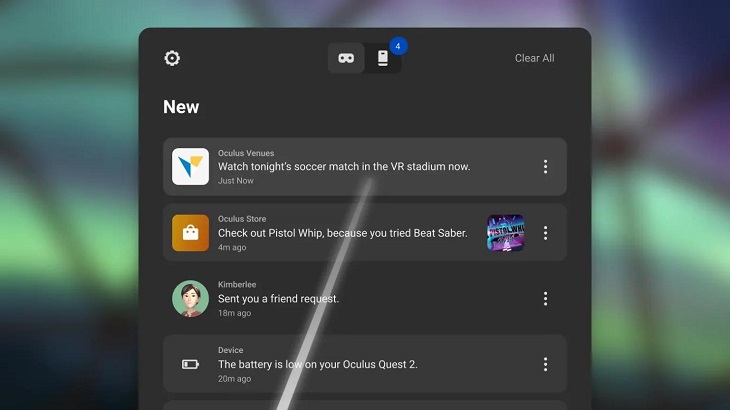Clear All notifications

point(534,58)
